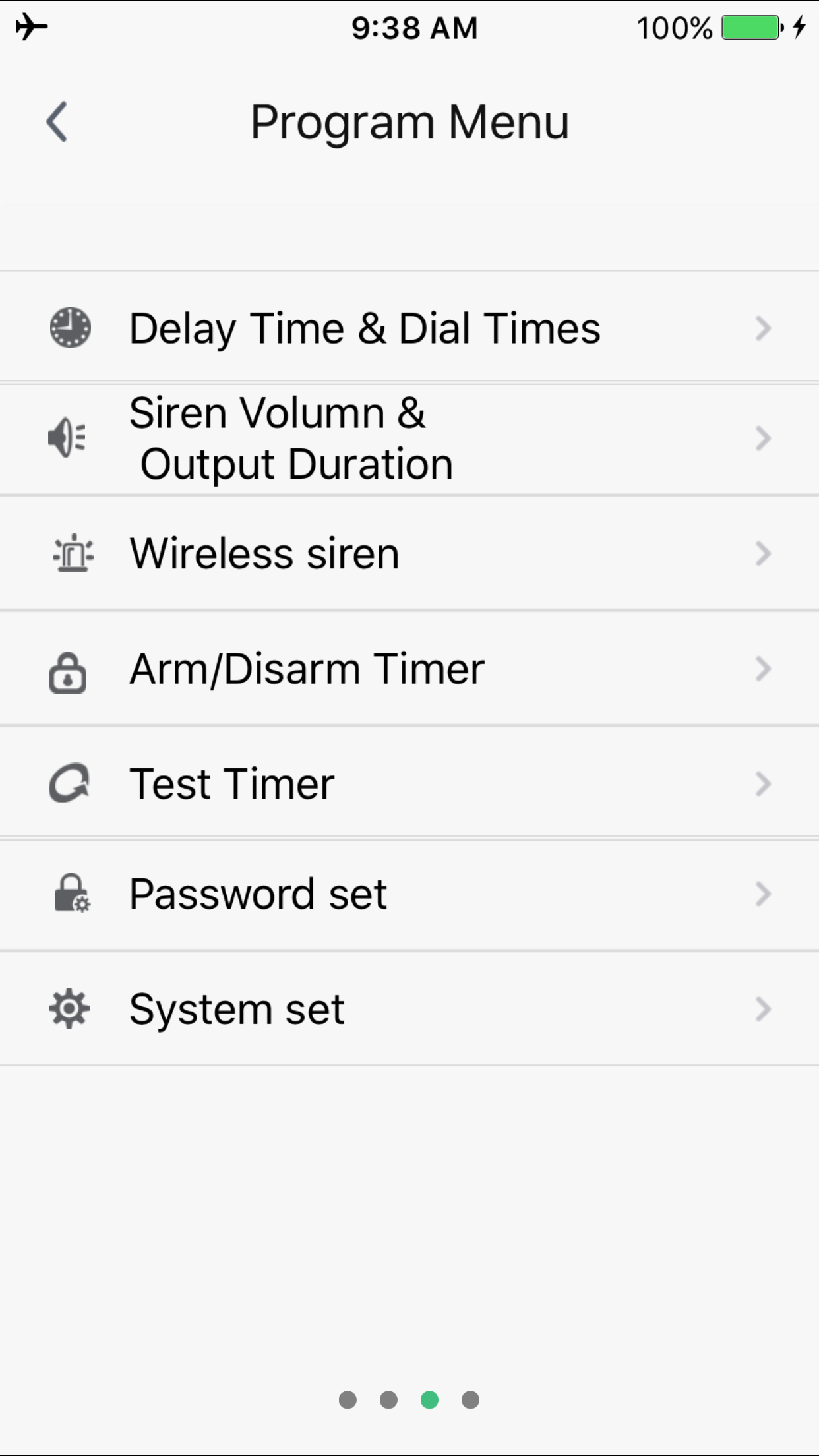Click the first gray pagination dot

point(348,1399)
